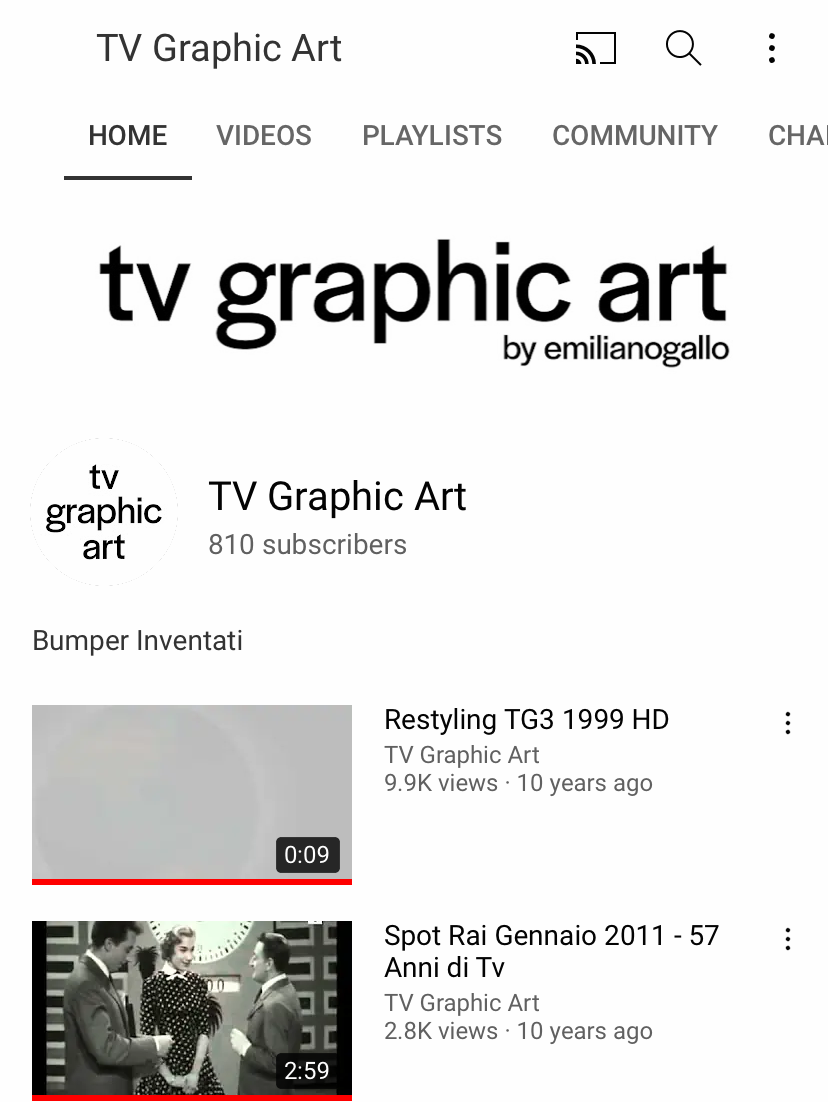Tap the cast to device icon
828x1102 pixels.
tap(596, 48)
